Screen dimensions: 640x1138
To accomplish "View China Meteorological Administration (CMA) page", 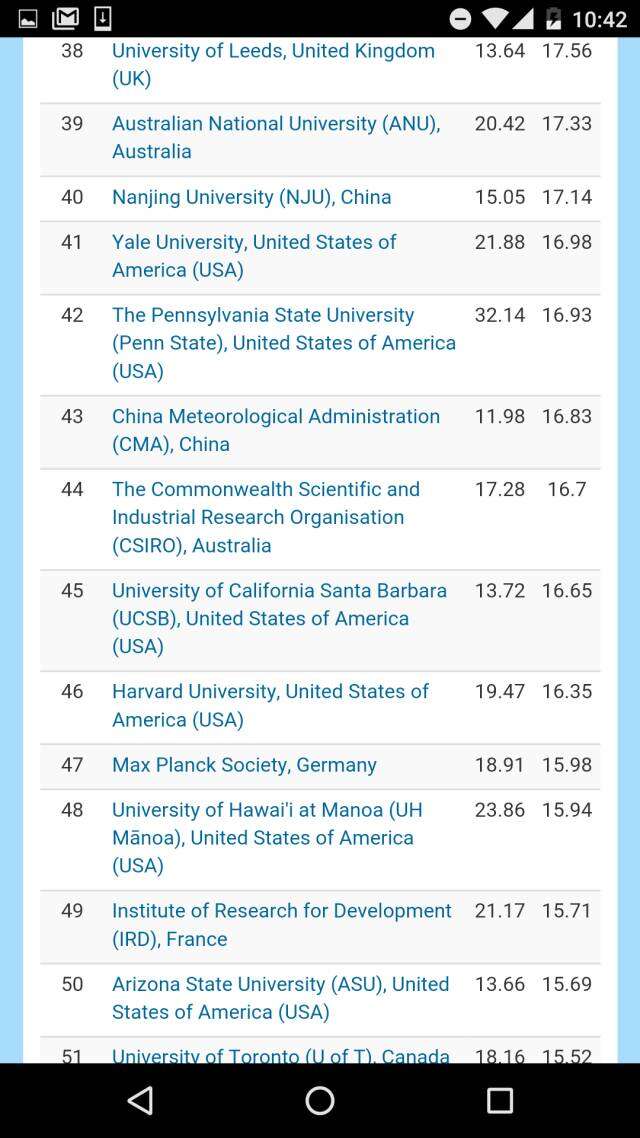I will point(276,416).
